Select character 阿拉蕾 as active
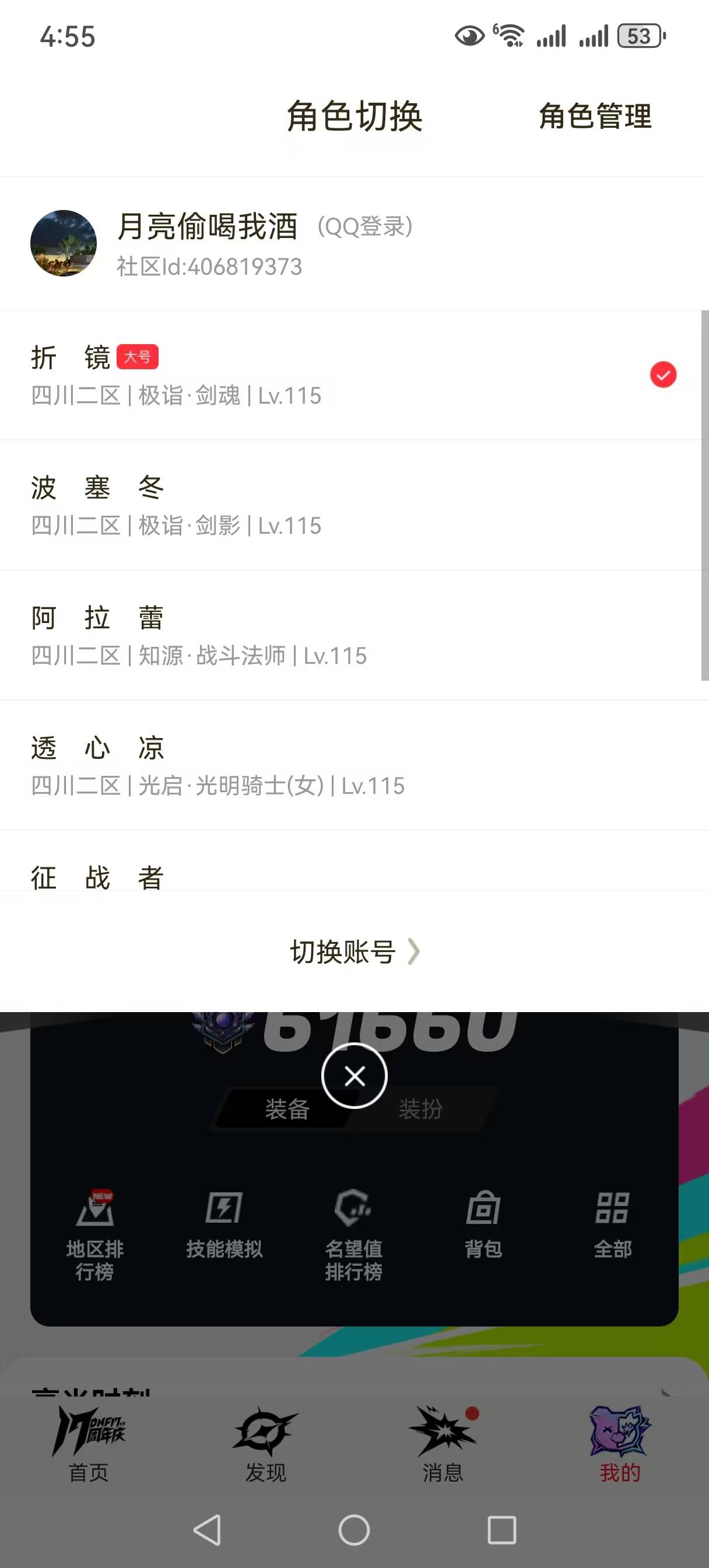The image size is (709, 1568). [244, 633]
